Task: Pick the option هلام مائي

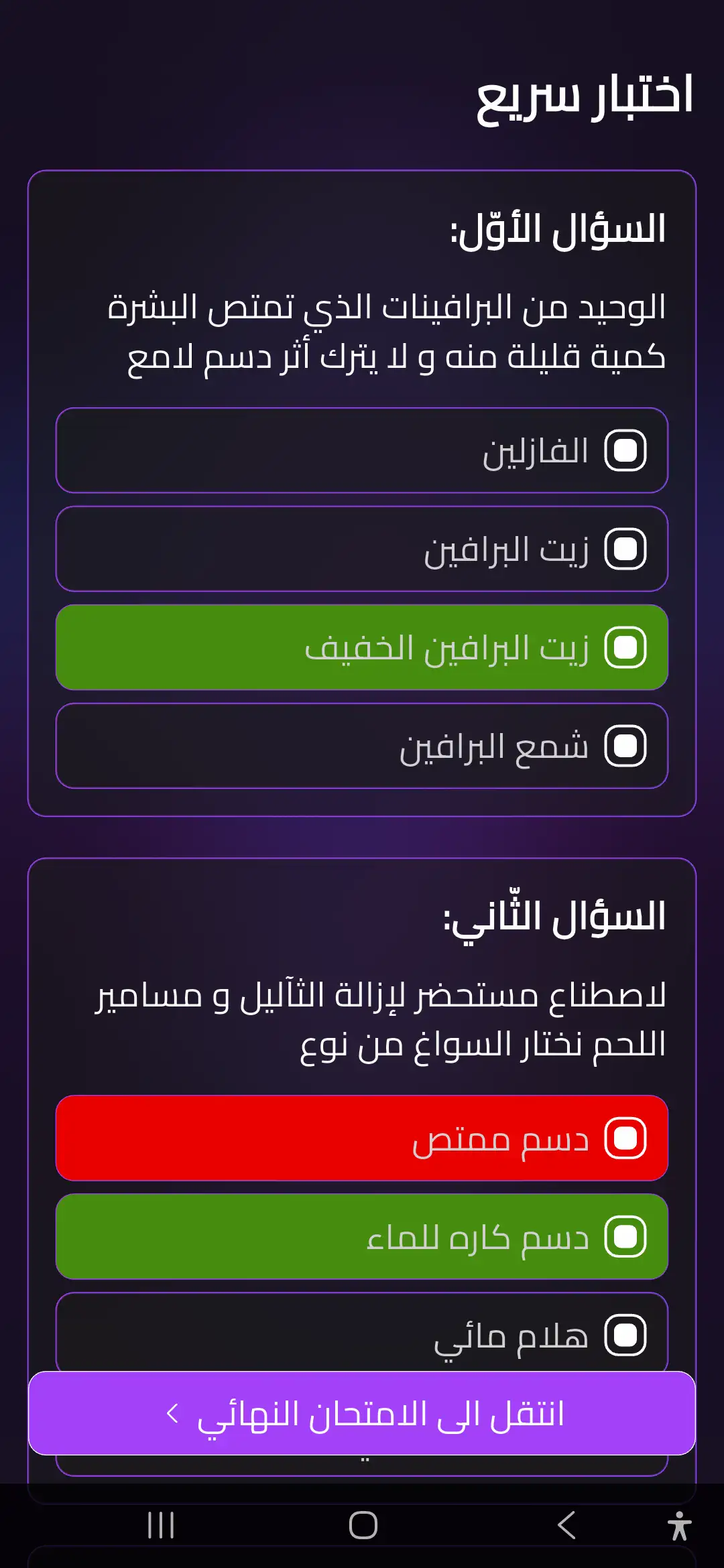Action: pyautogui.click(x=362, y=1333)
